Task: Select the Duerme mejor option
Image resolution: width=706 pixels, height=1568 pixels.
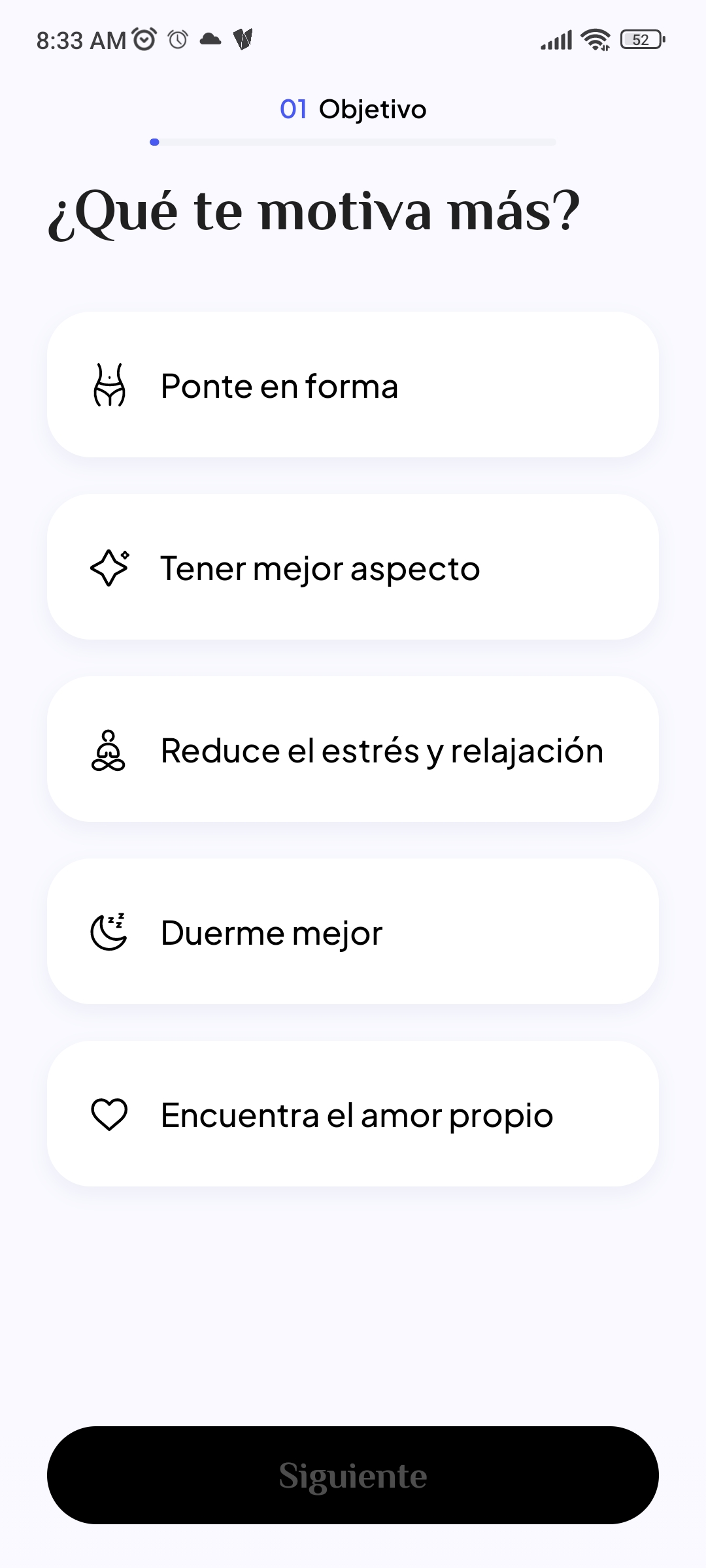Action: [x=353, y=932]
